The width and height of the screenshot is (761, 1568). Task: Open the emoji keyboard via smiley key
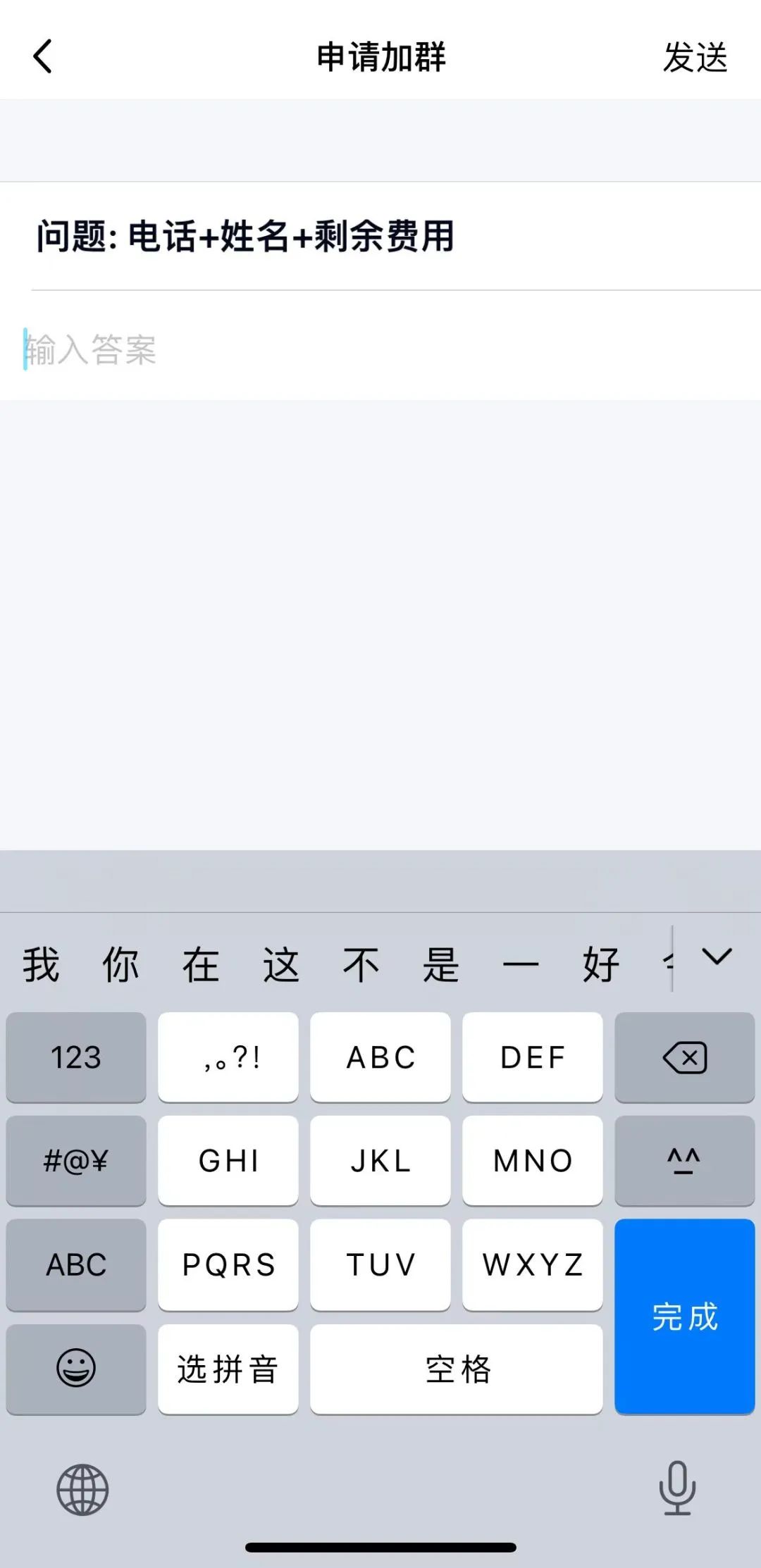coord(75,1368)
